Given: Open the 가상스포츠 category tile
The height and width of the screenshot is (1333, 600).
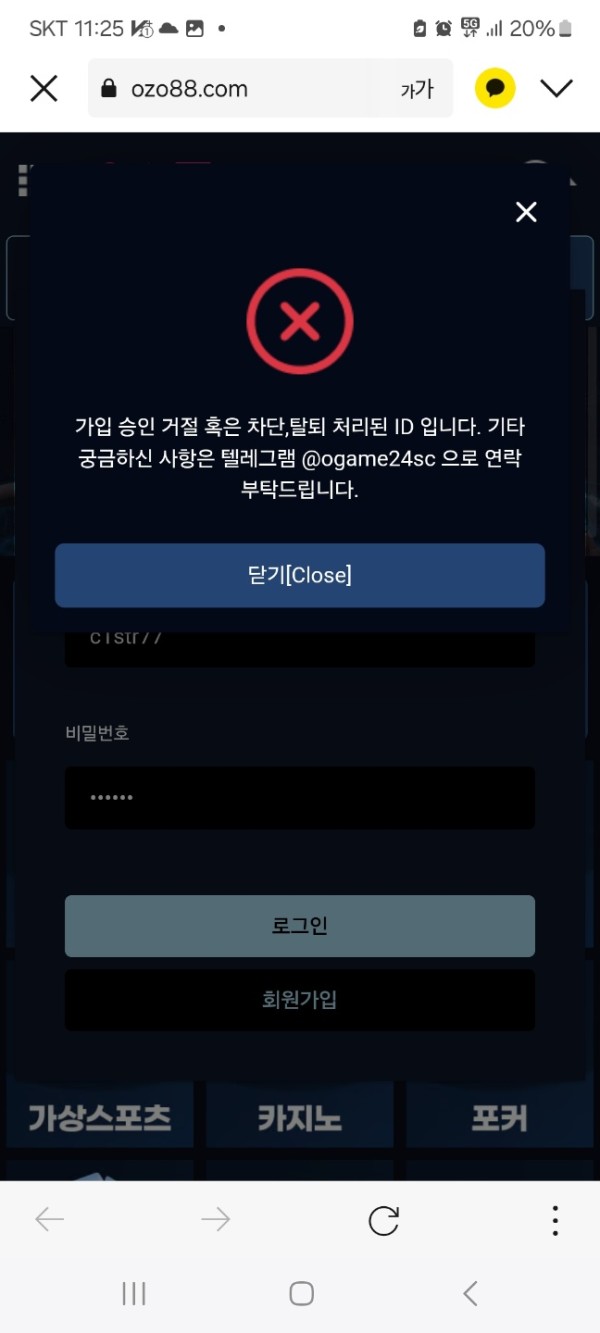Looking at the screenshot, I should click(100, 1116).
